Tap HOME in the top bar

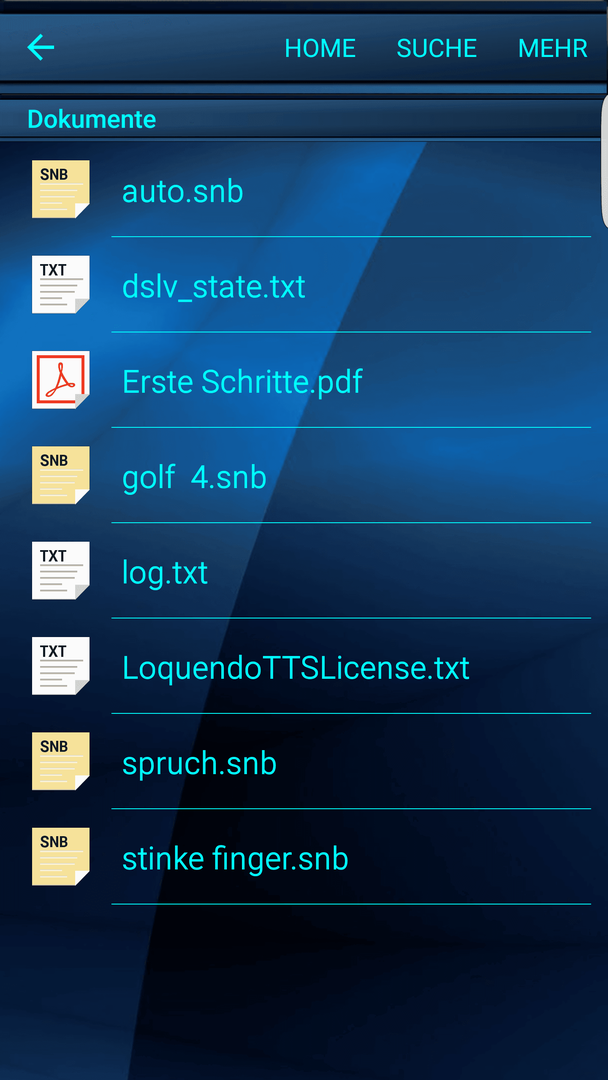coord(320,48)
